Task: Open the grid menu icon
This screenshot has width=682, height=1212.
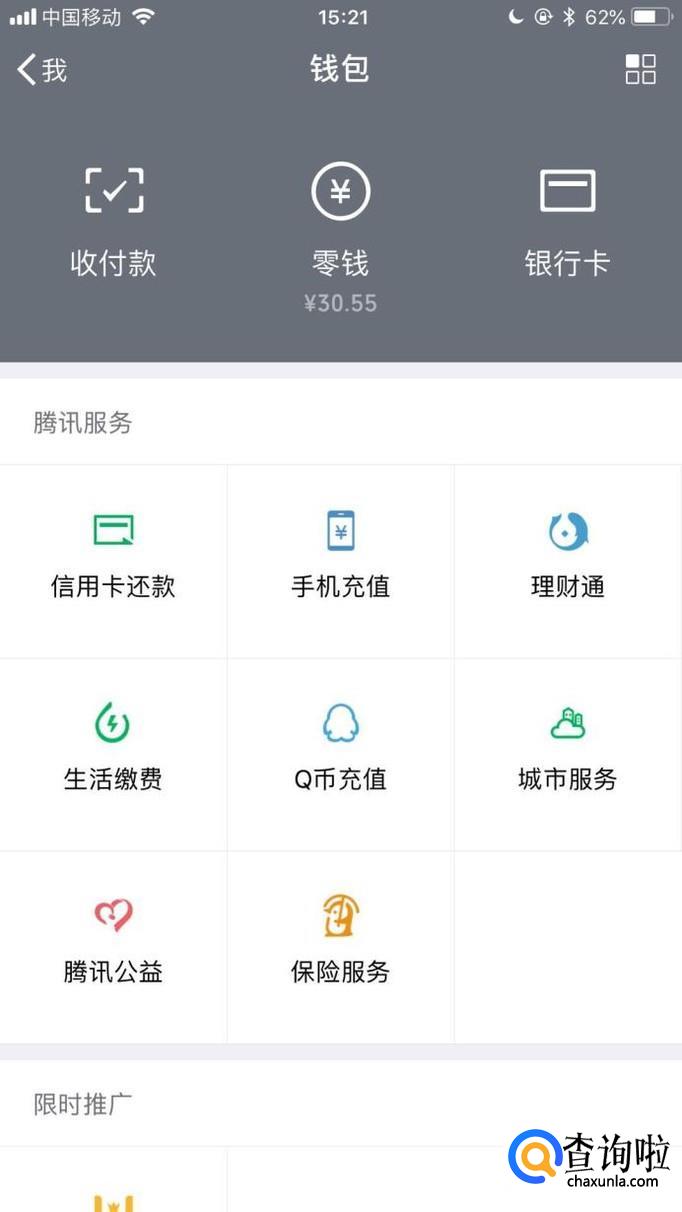Action: point(640,69)
